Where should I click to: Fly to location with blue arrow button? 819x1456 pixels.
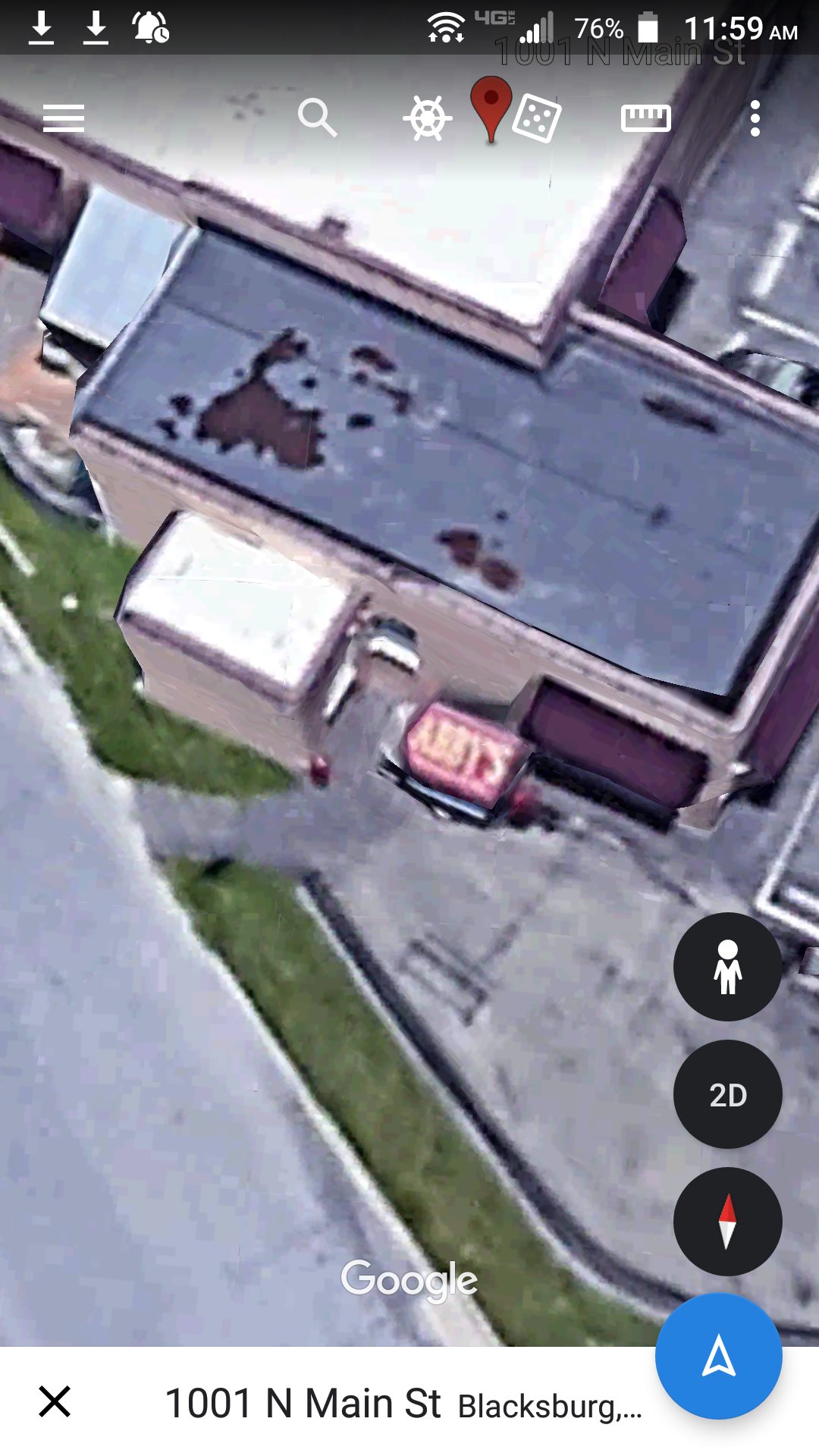(x=718, y=1356)
